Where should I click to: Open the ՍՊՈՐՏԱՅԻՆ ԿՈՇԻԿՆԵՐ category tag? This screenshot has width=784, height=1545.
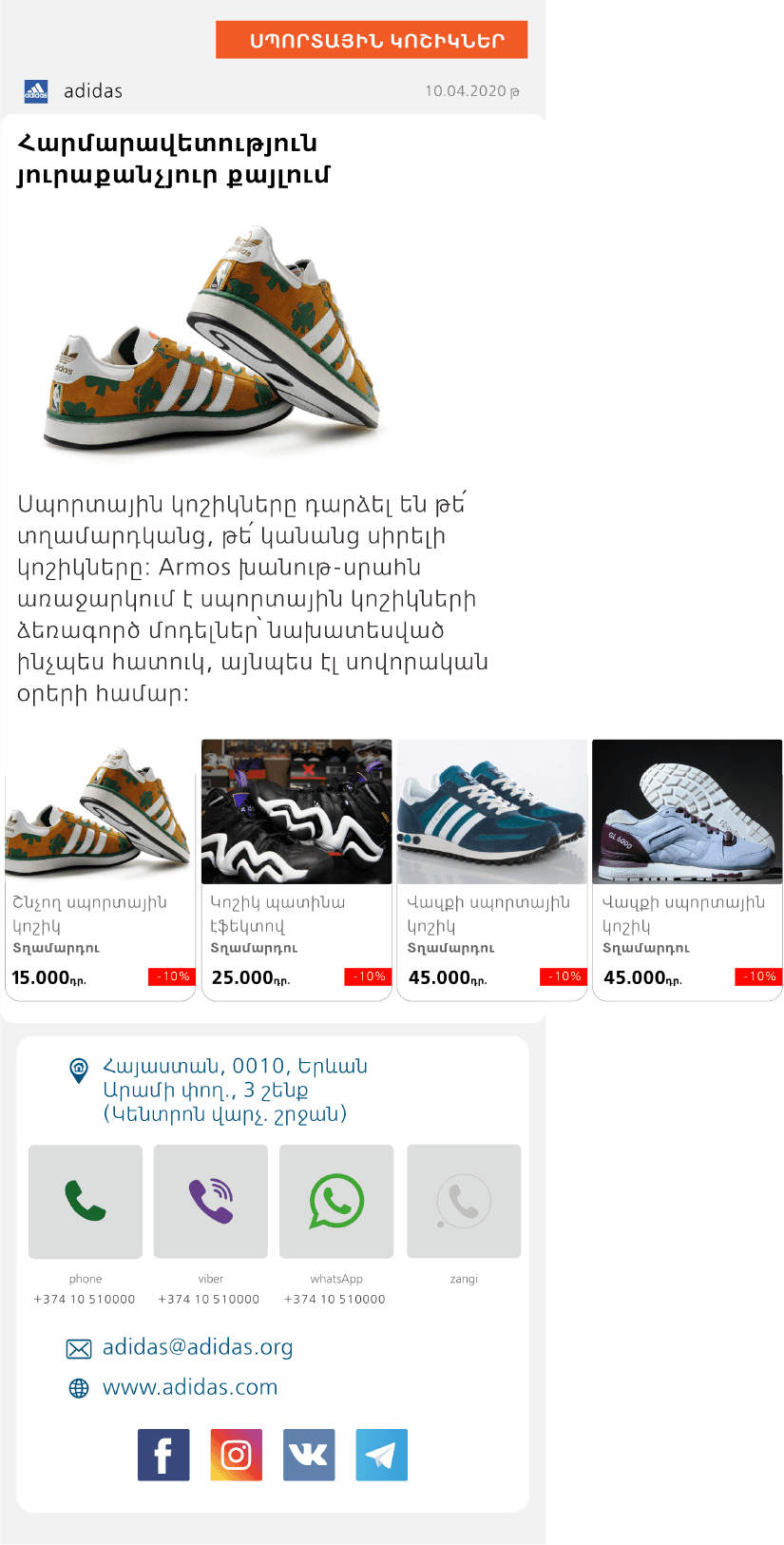coord(372,40)
